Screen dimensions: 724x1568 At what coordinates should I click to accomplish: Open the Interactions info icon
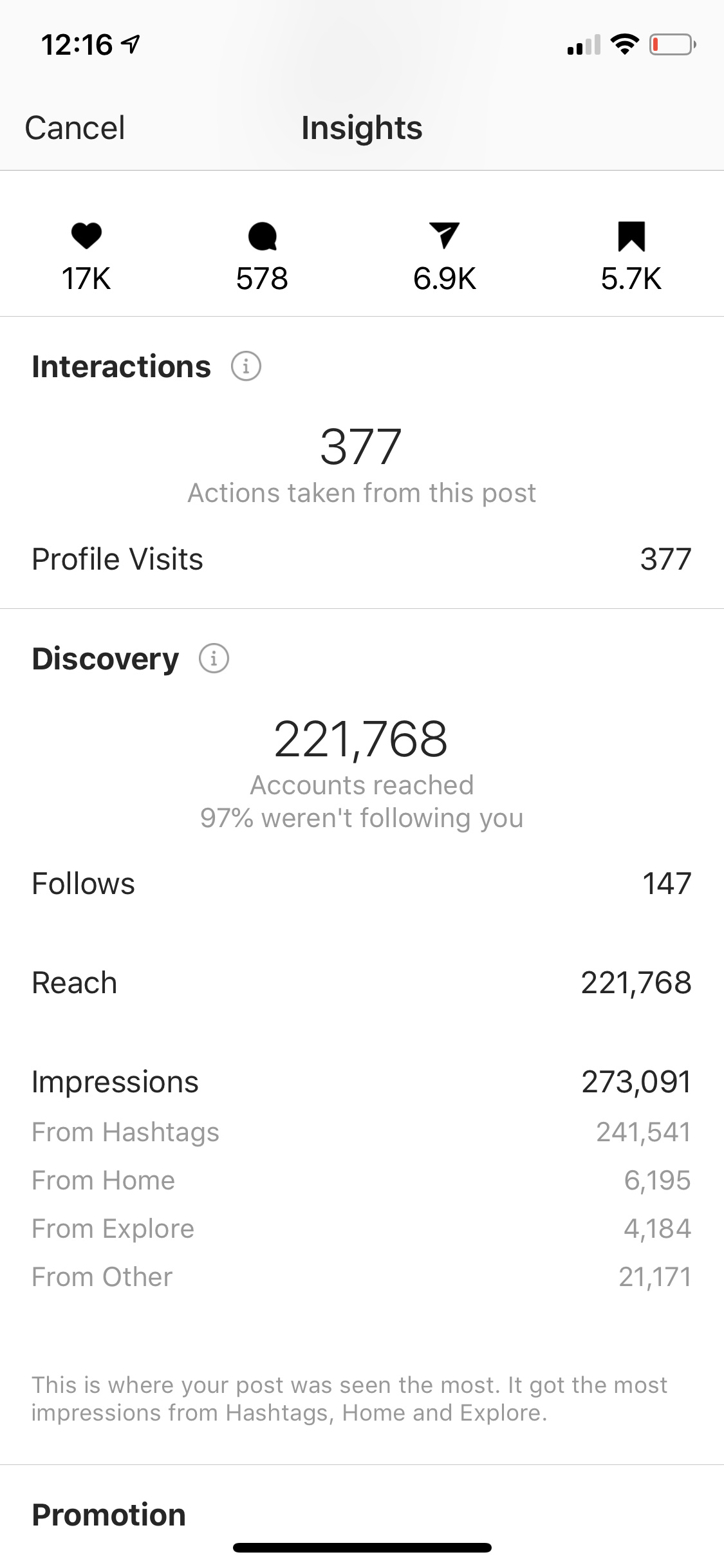tap(246, 366)
